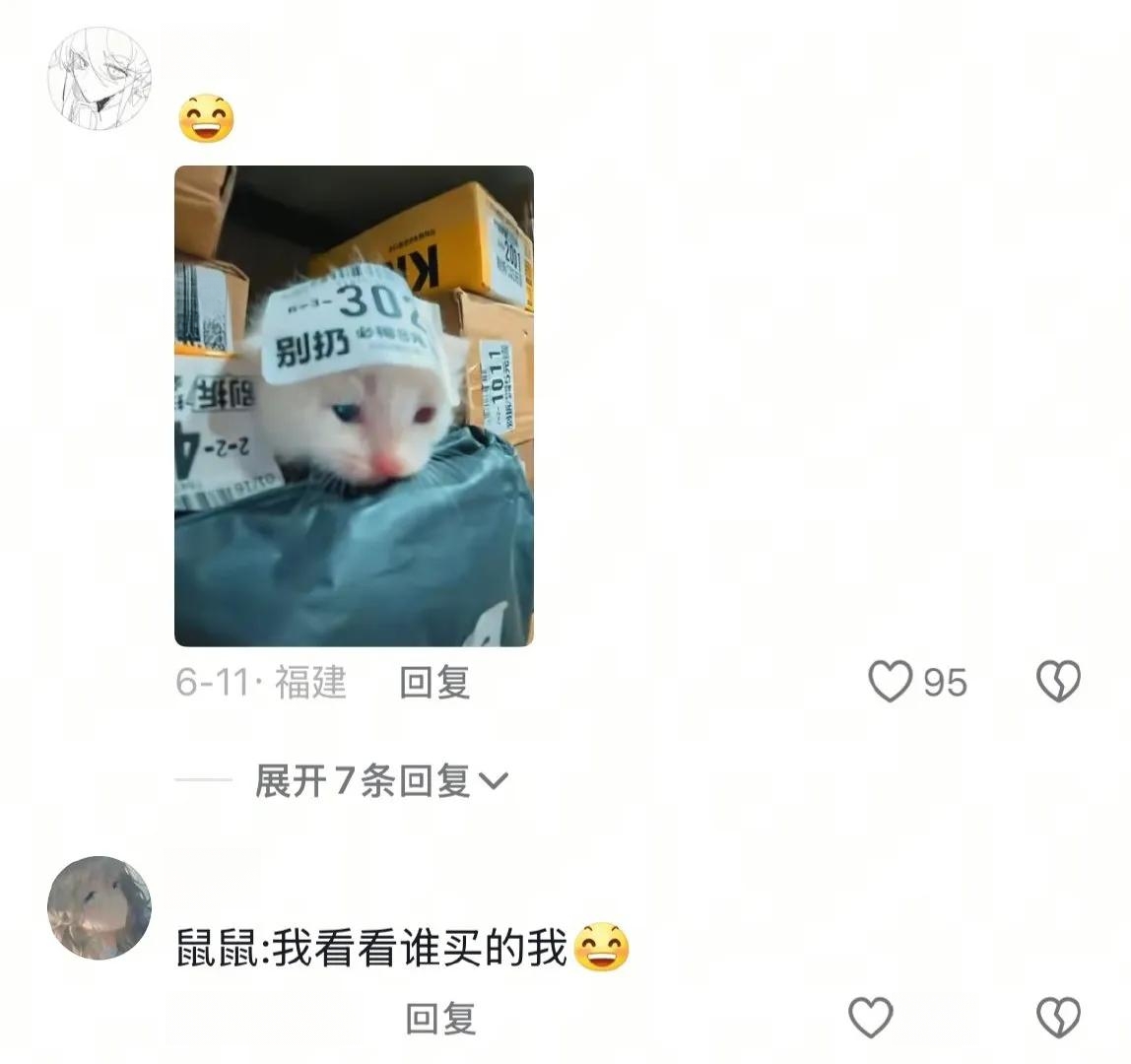Dislike the comment with the kitten photo
This screenshot has height=1064, width=1131.
[1059, 681]
